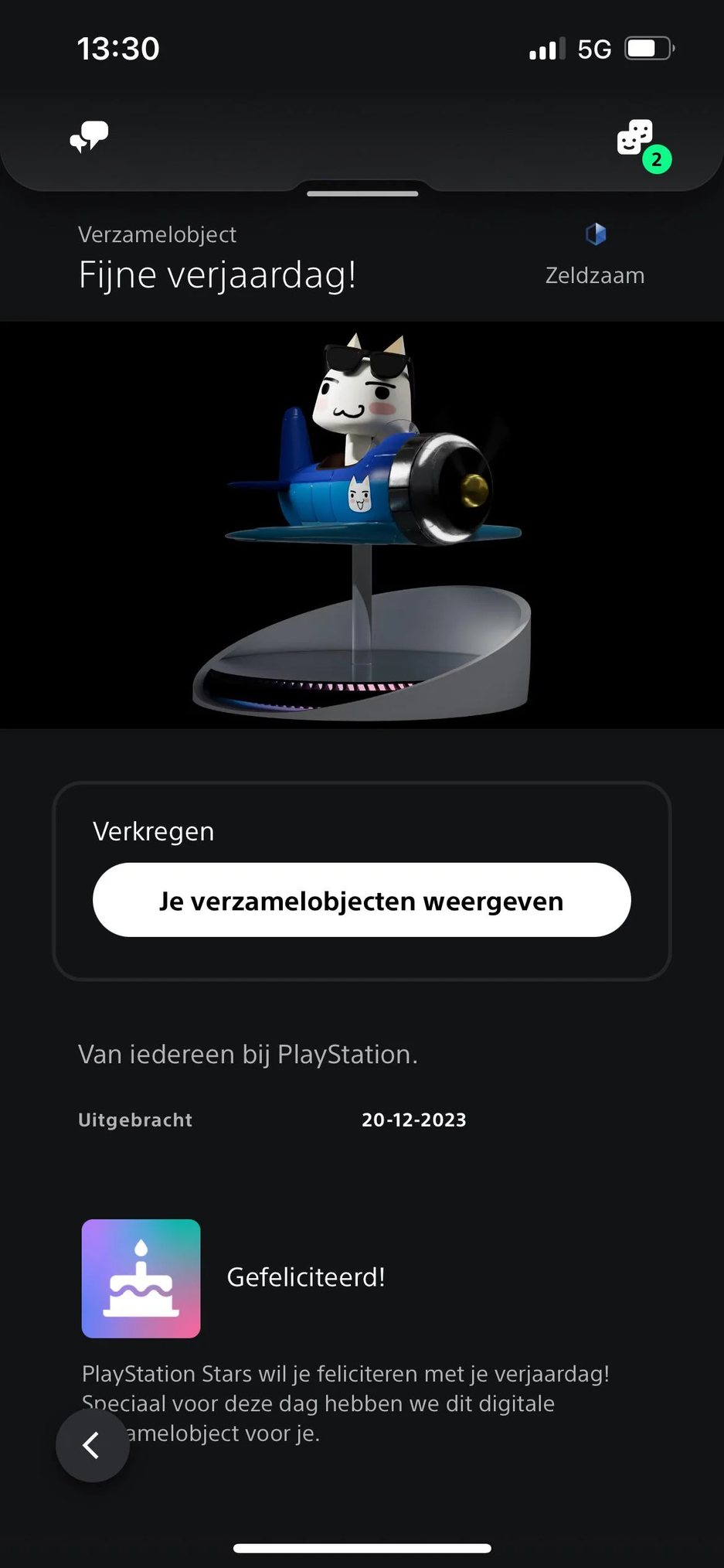This screenshot has height=1568, width=724.
Task: Tap Je verzamelobjecten weergeven button
Action: pyautogui.click(x=362, y=900)
